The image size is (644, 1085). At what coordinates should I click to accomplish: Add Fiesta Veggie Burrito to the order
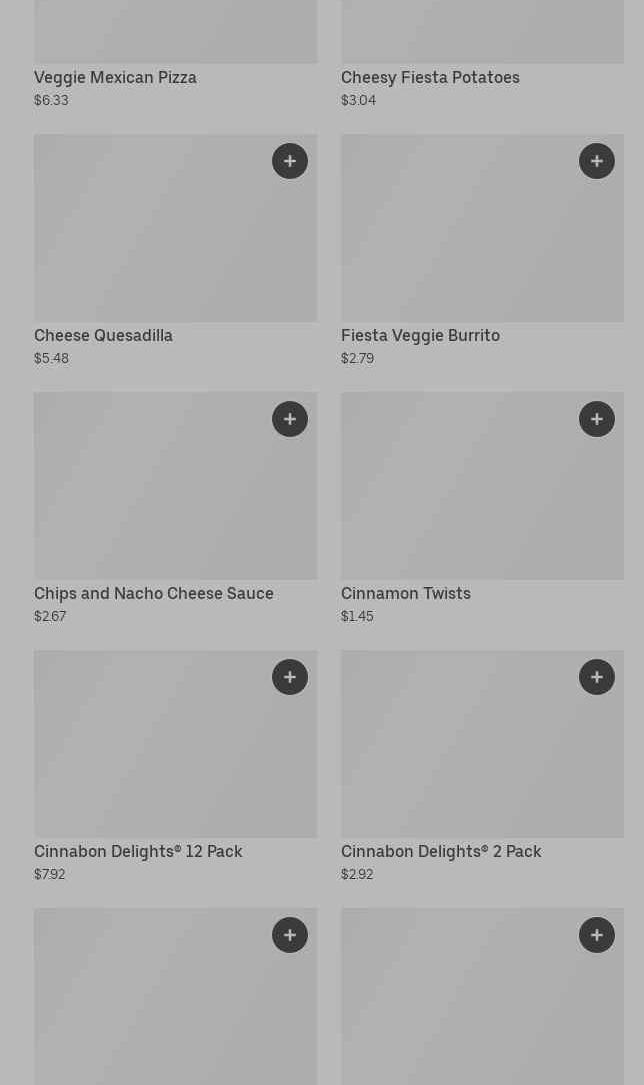click(597, 161)
